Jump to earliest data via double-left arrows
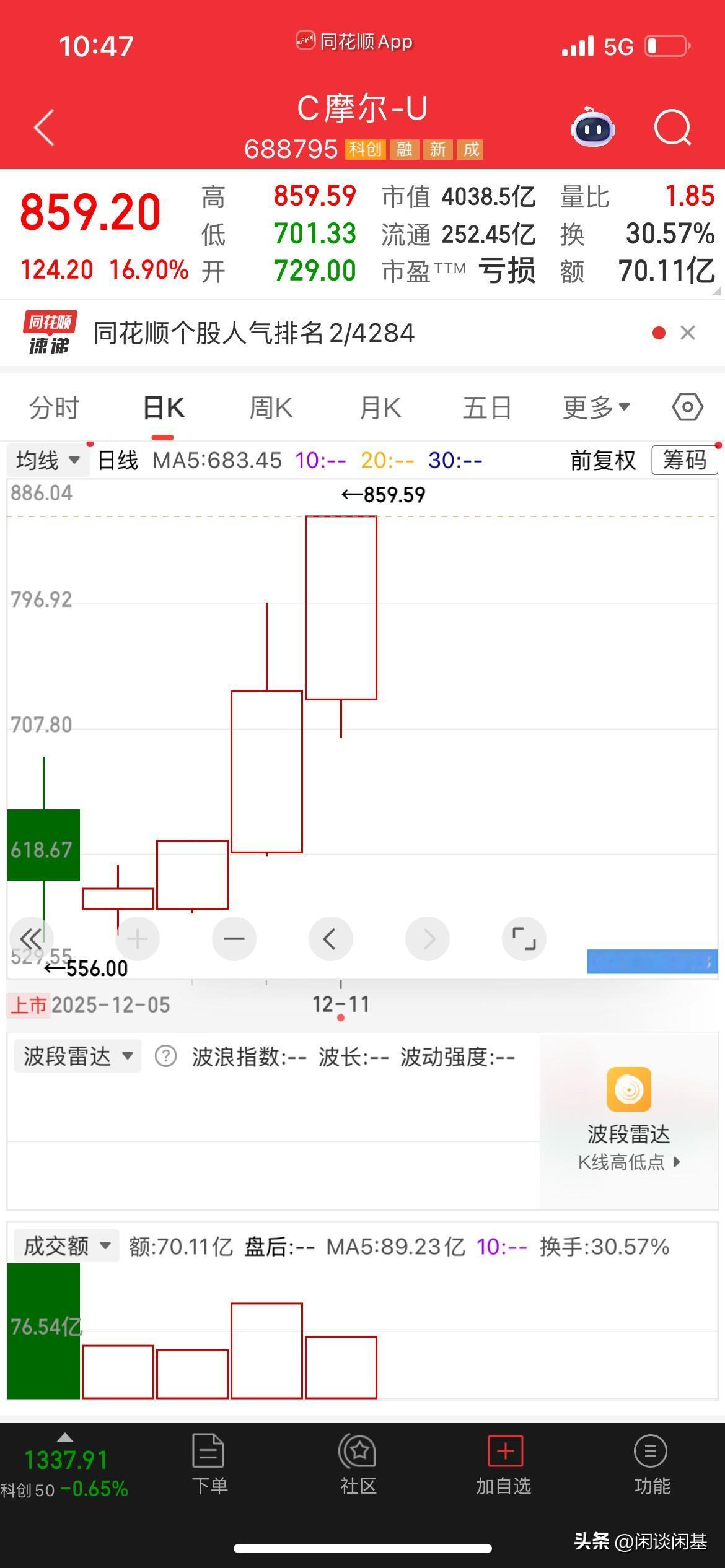 click(30, 939)
